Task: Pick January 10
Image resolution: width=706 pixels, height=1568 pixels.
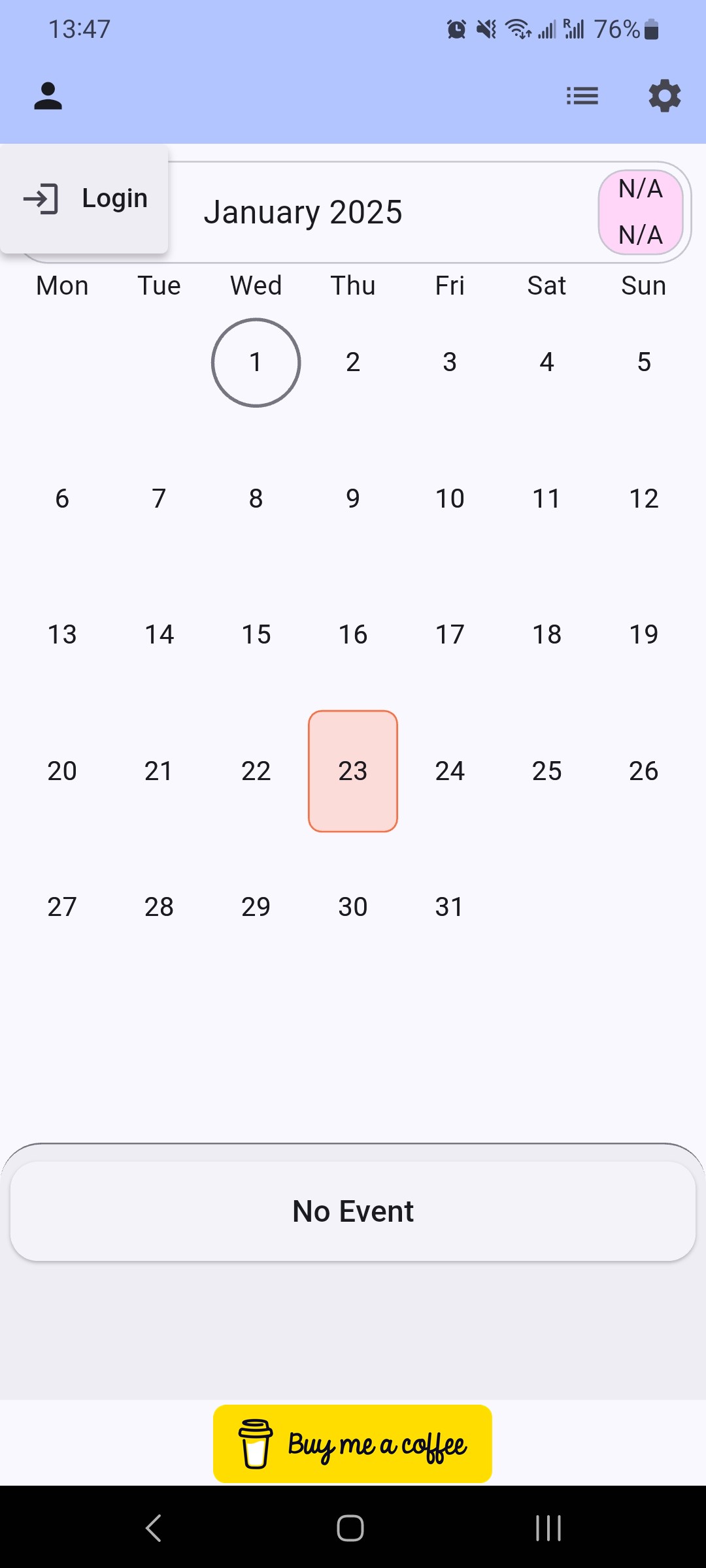Action: [x=450, y=498]
